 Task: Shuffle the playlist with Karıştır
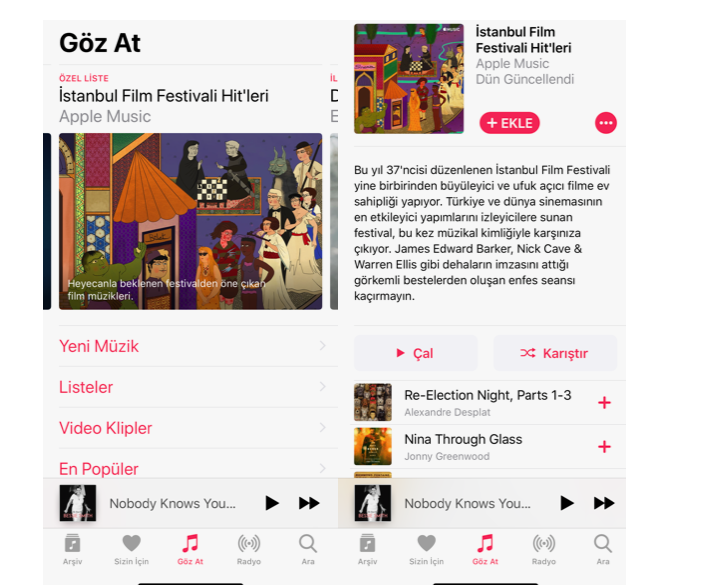tap(554, 353)
